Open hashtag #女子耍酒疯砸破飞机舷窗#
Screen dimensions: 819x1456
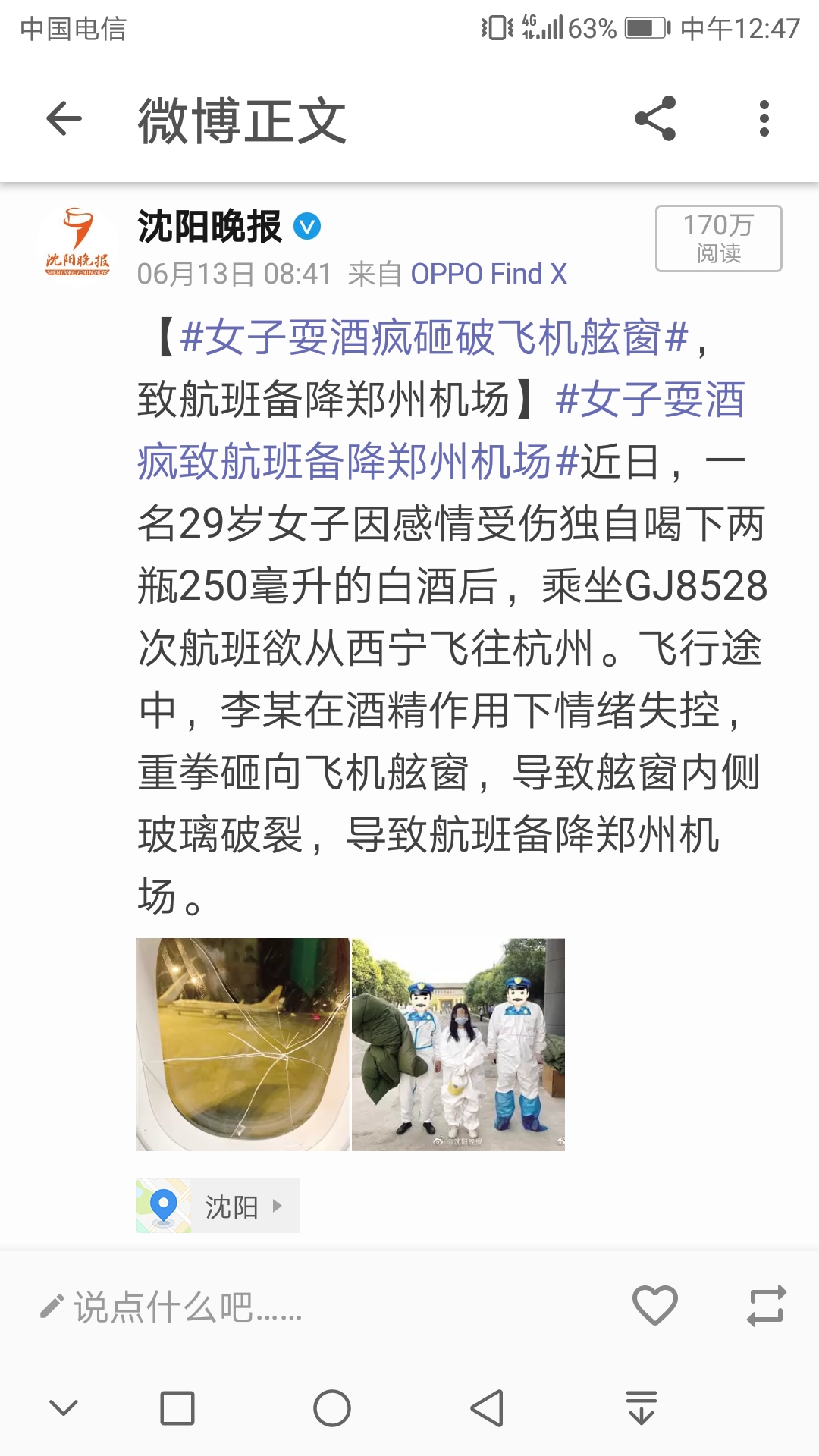pyautogui.click(x=434, y=337)
